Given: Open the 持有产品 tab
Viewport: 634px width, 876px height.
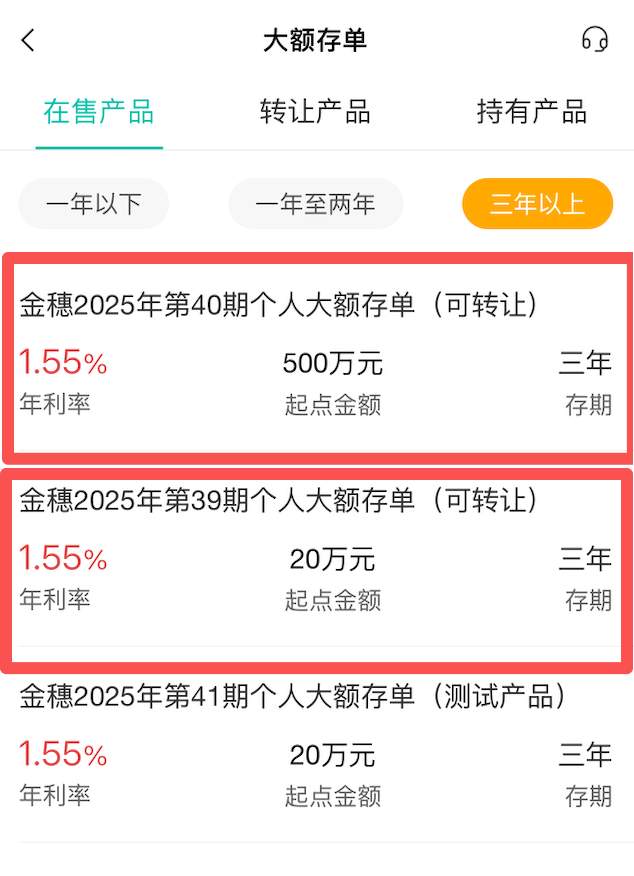Looking at the screenshot, I should [531, 111].
